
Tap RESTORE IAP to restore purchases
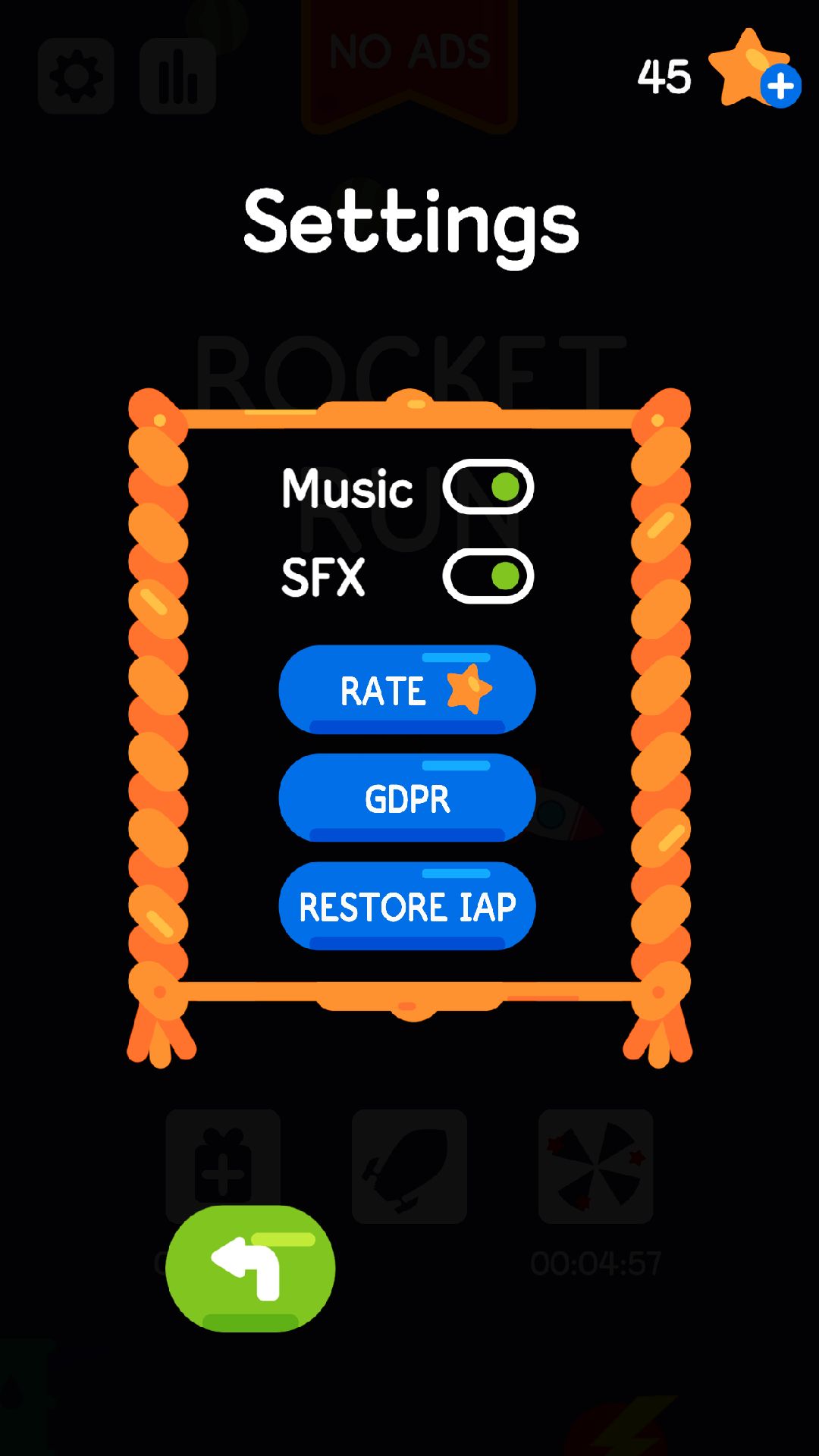pos(407,906)
